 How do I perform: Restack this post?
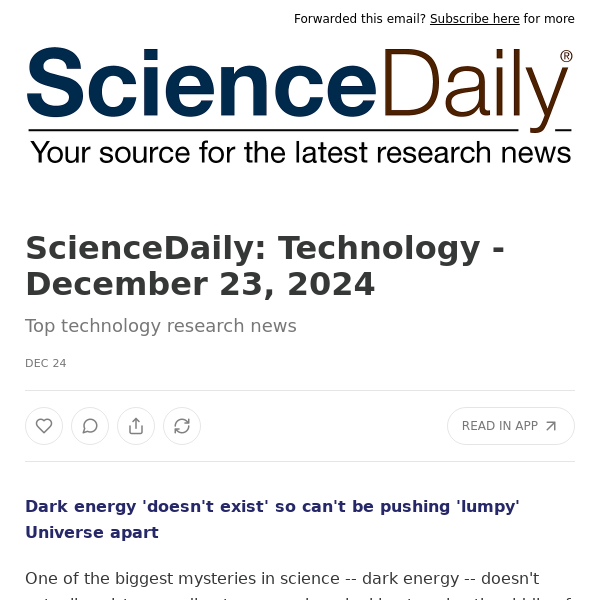coord(182,426)
